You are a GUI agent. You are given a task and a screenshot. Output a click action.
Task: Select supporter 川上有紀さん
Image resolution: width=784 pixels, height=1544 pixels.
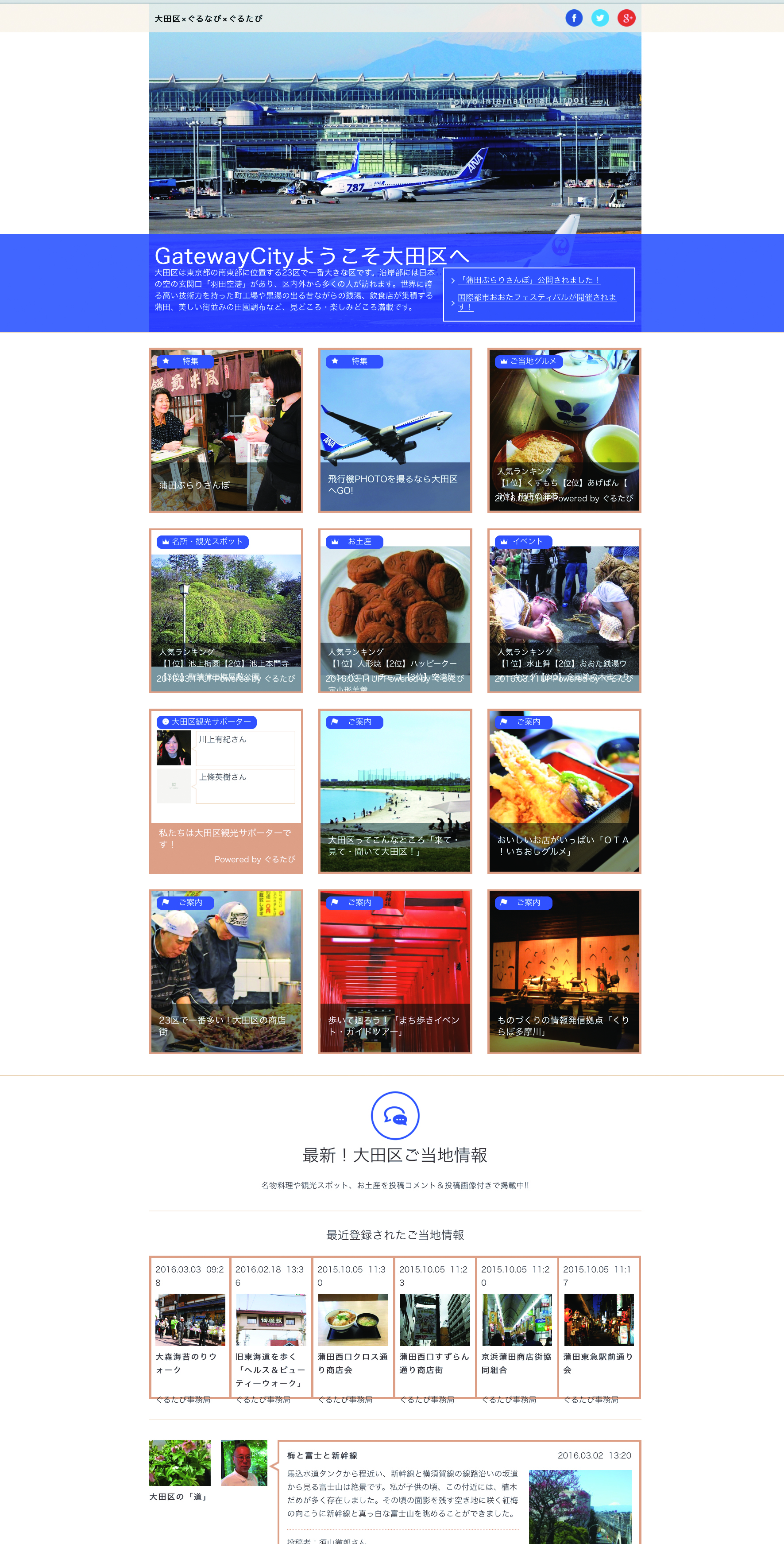click(226, 748)
